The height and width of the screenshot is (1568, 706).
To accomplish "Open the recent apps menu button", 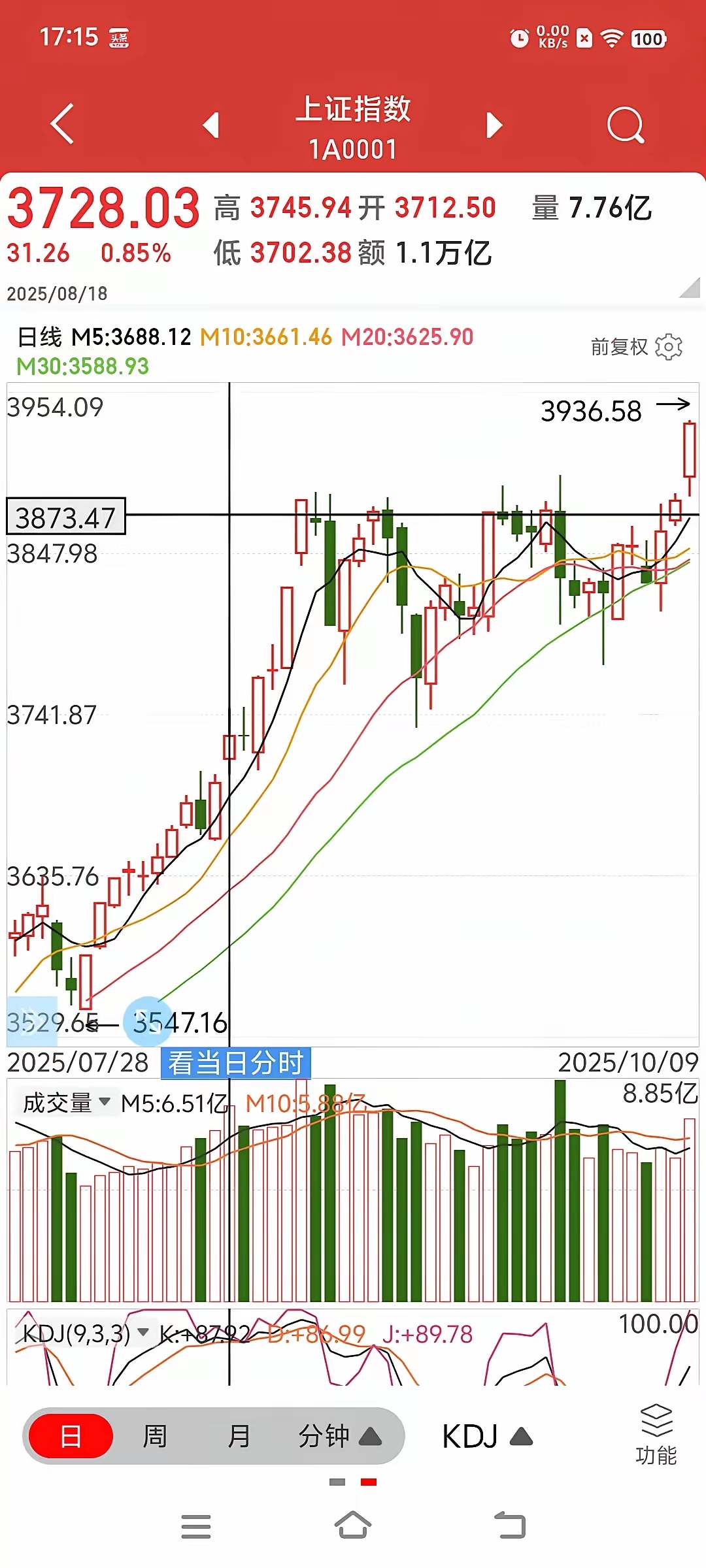I will click(x=196, y=1526).
